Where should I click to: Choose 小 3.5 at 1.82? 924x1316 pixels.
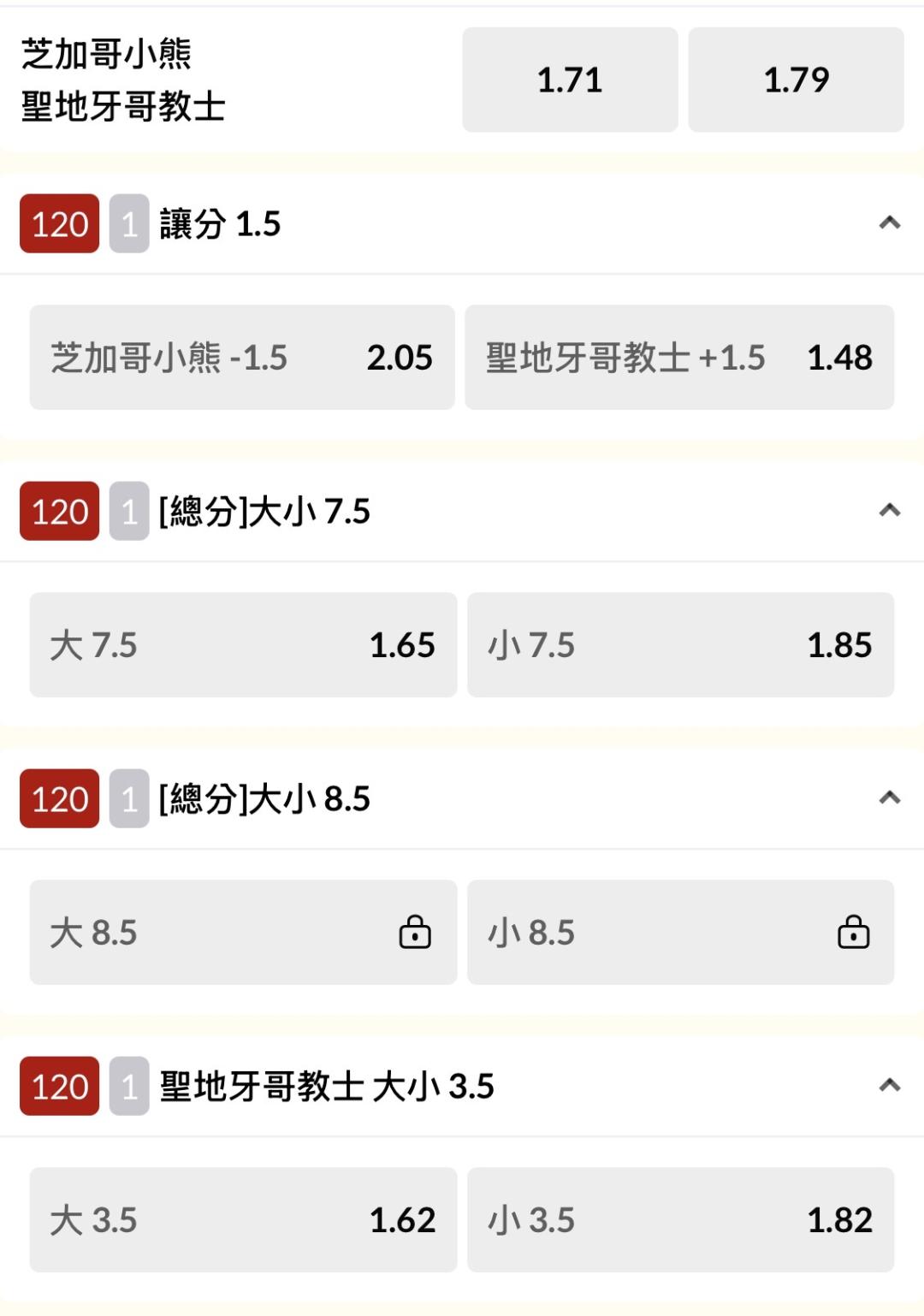click(x=680, y=1219)
